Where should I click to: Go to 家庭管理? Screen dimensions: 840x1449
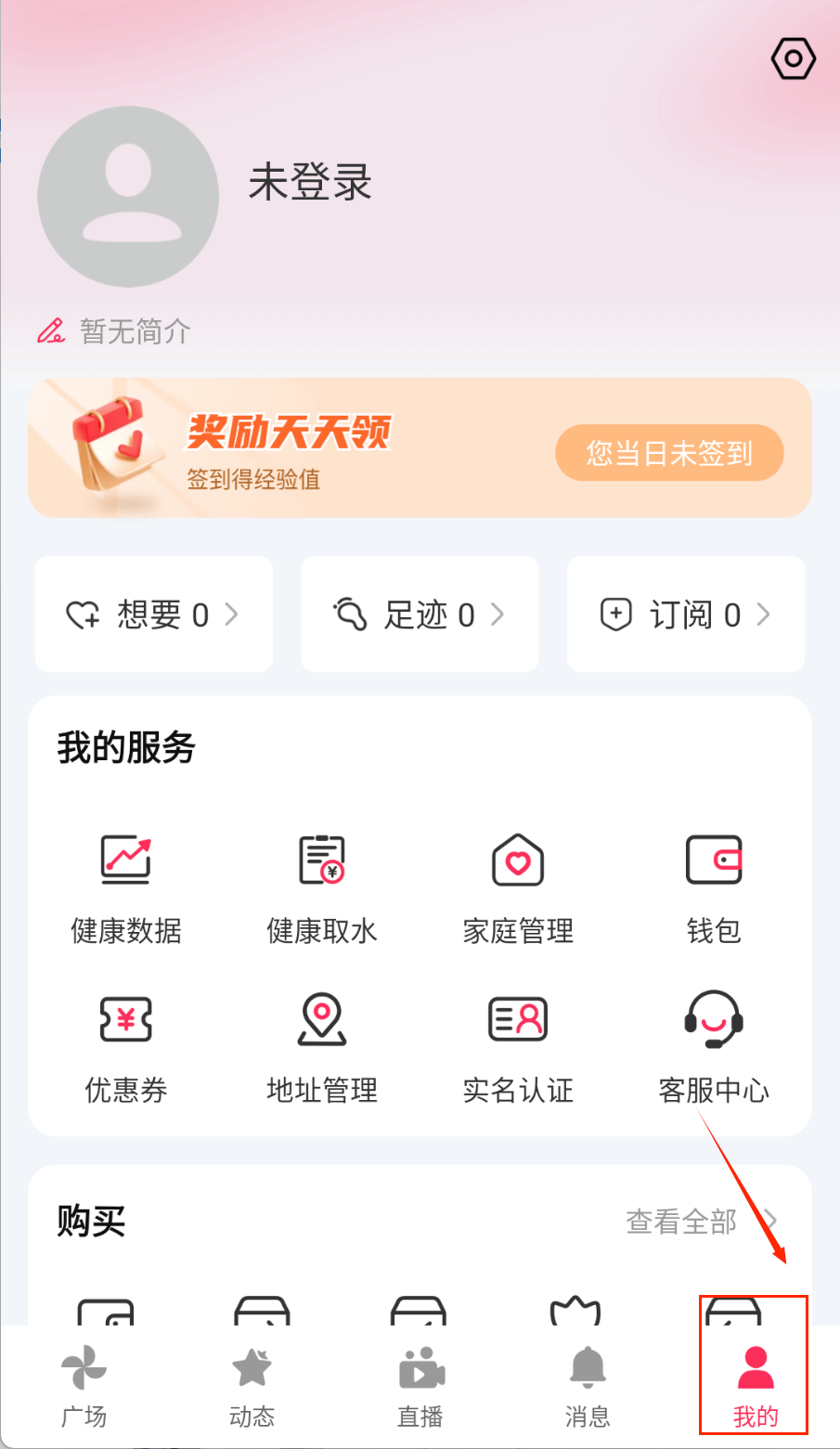pyautogui.click(x=518, y=887)
